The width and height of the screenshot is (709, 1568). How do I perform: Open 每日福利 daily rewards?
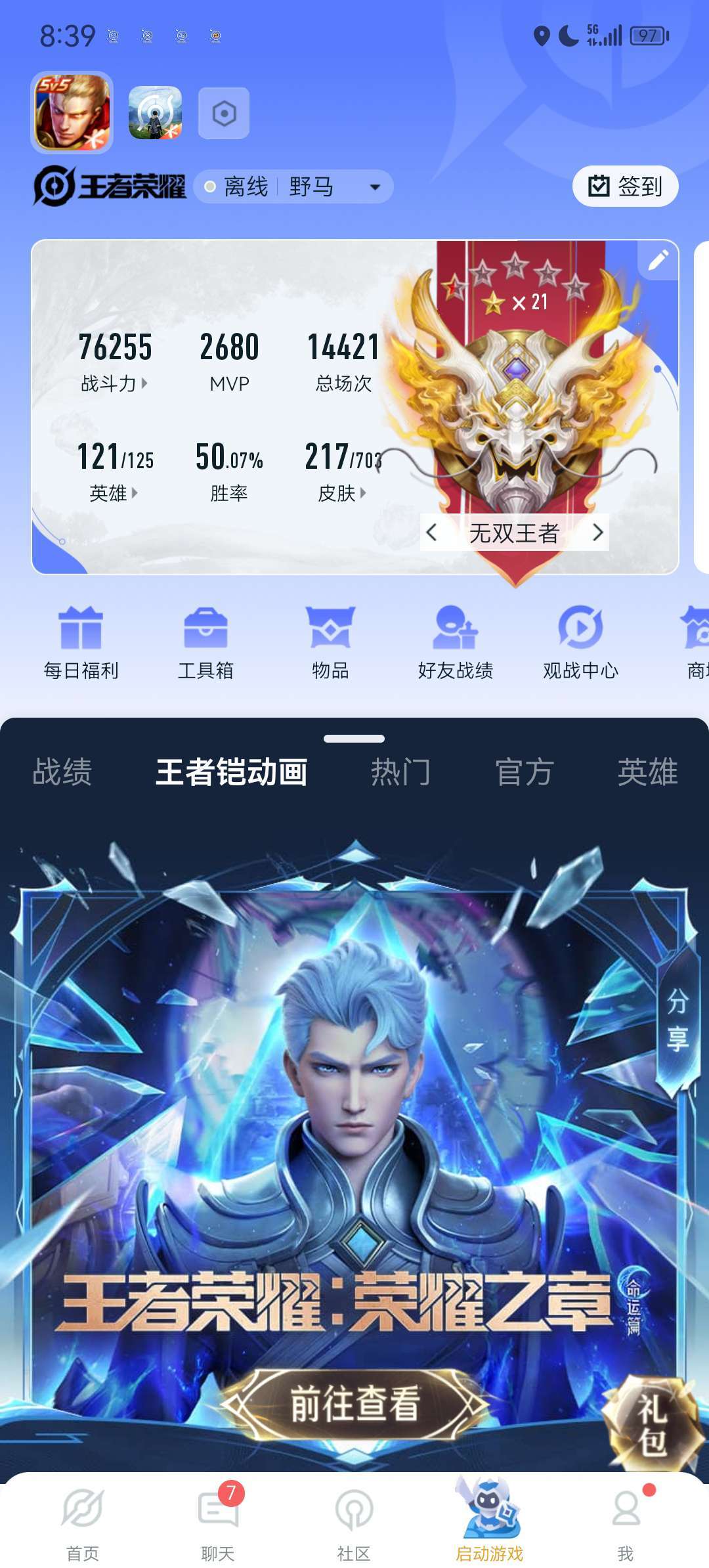tap(81, 643)
